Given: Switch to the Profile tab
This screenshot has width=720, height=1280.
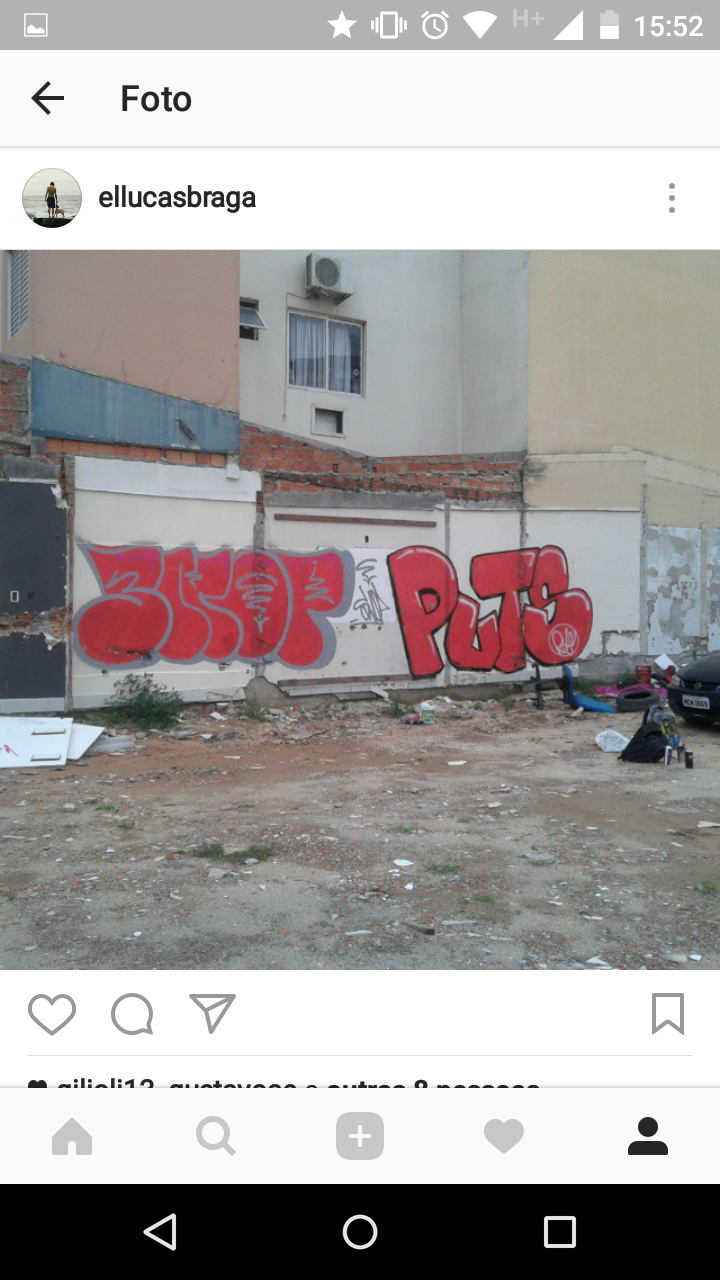Looking at the screenshot, I should coord(648,1137).
